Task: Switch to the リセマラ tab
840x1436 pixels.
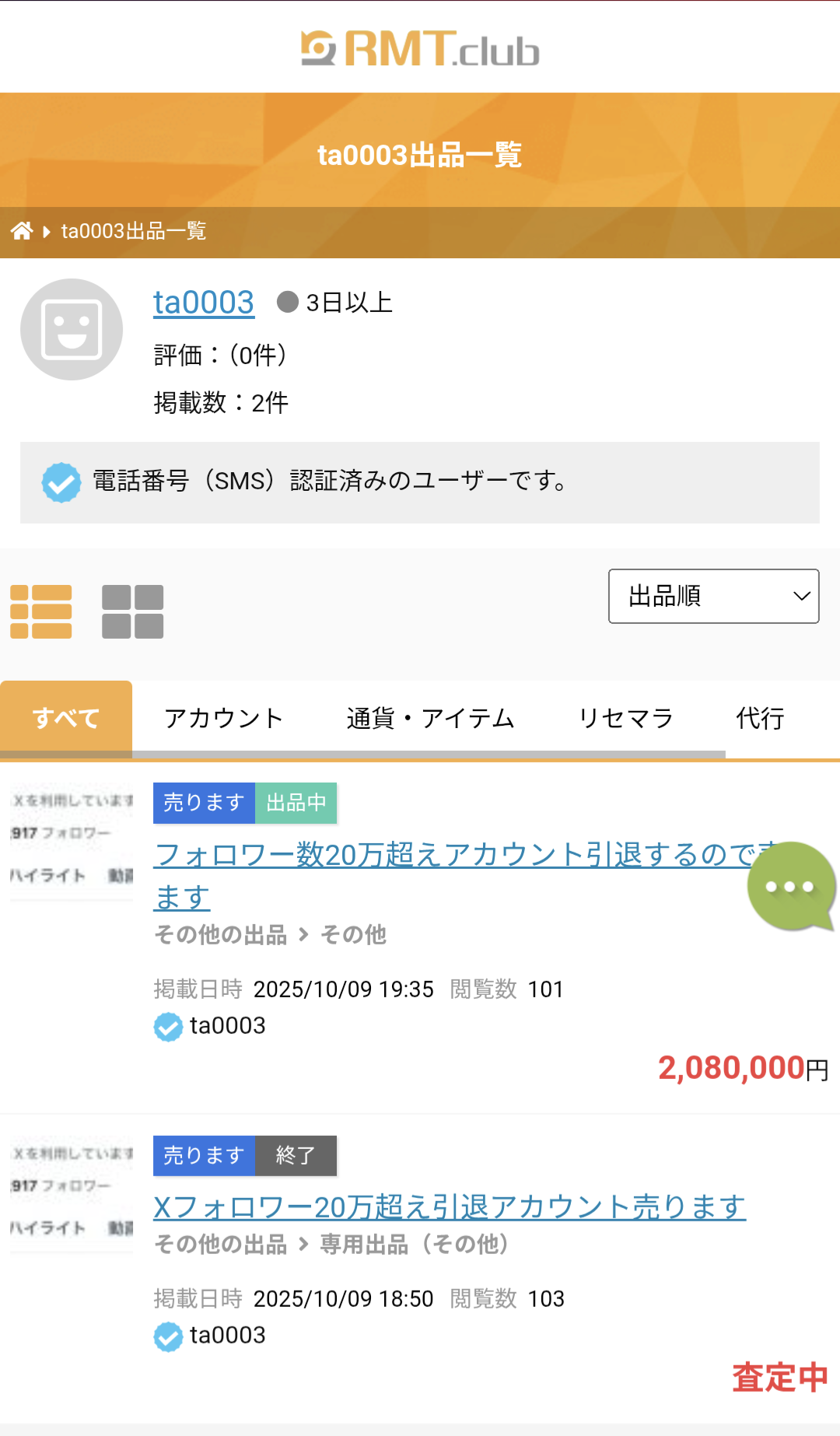Action: (x=625, y=718)
